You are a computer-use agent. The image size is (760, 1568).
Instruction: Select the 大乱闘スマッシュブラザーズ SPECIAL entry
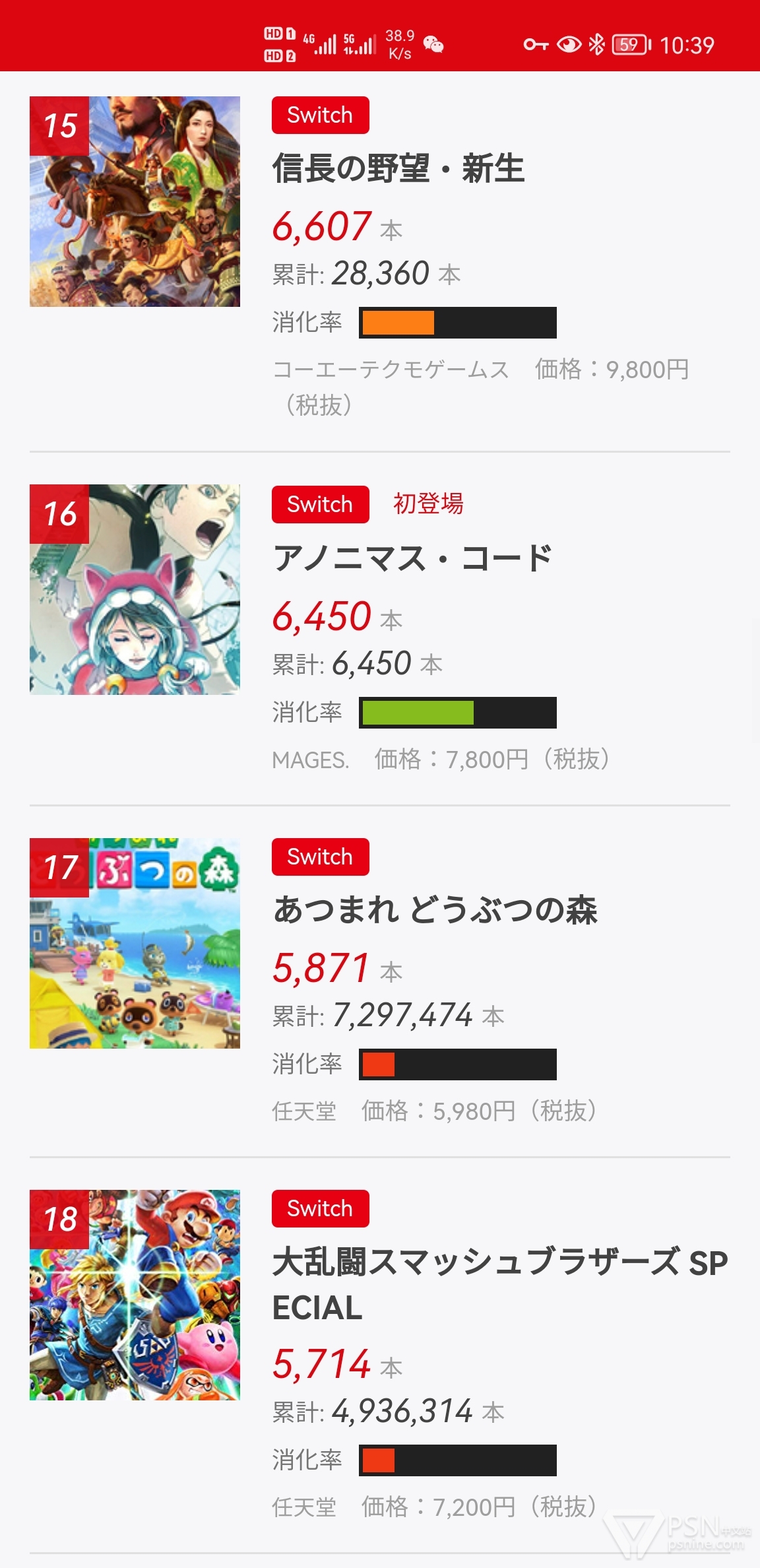499,1284
